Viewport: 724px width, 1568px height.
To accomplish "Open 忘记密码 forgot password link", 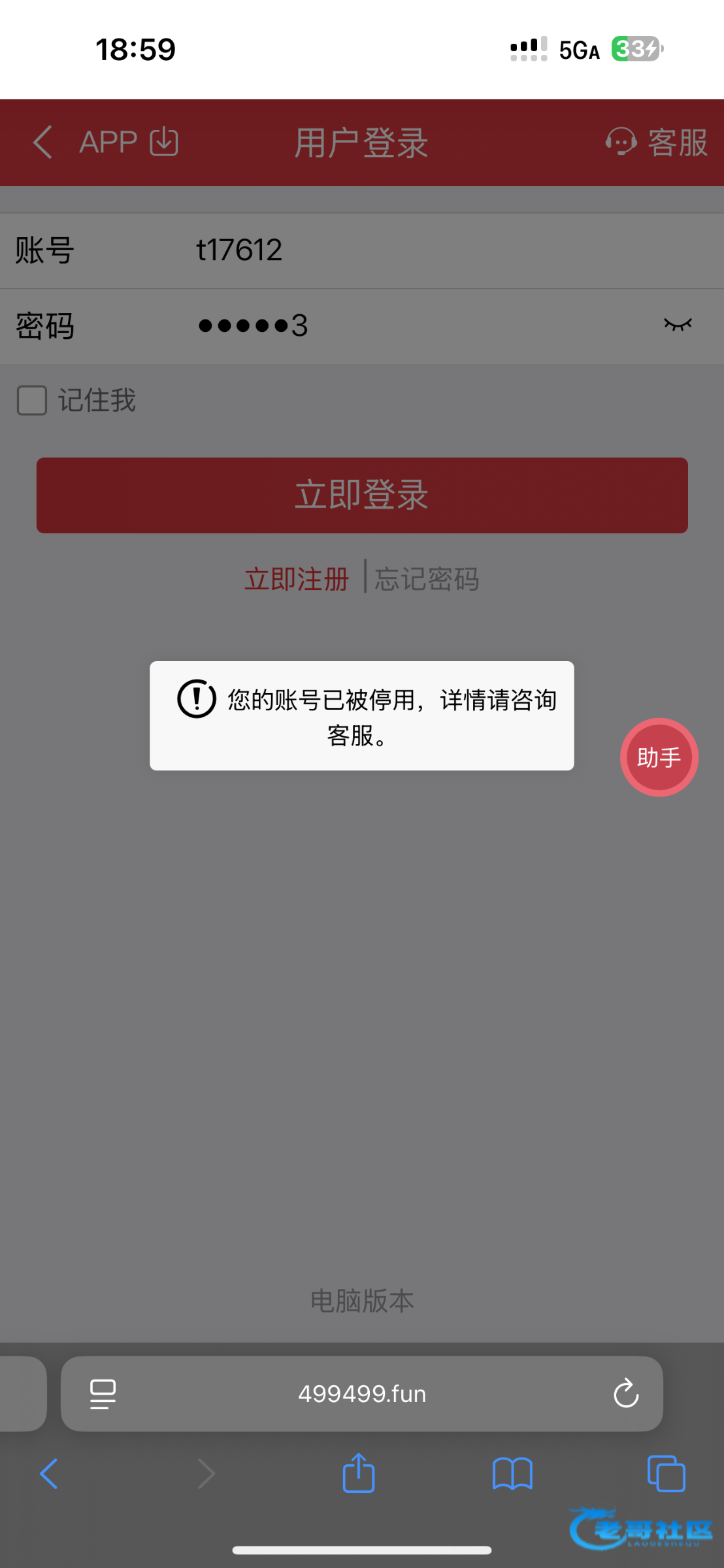I will (427, 580).
